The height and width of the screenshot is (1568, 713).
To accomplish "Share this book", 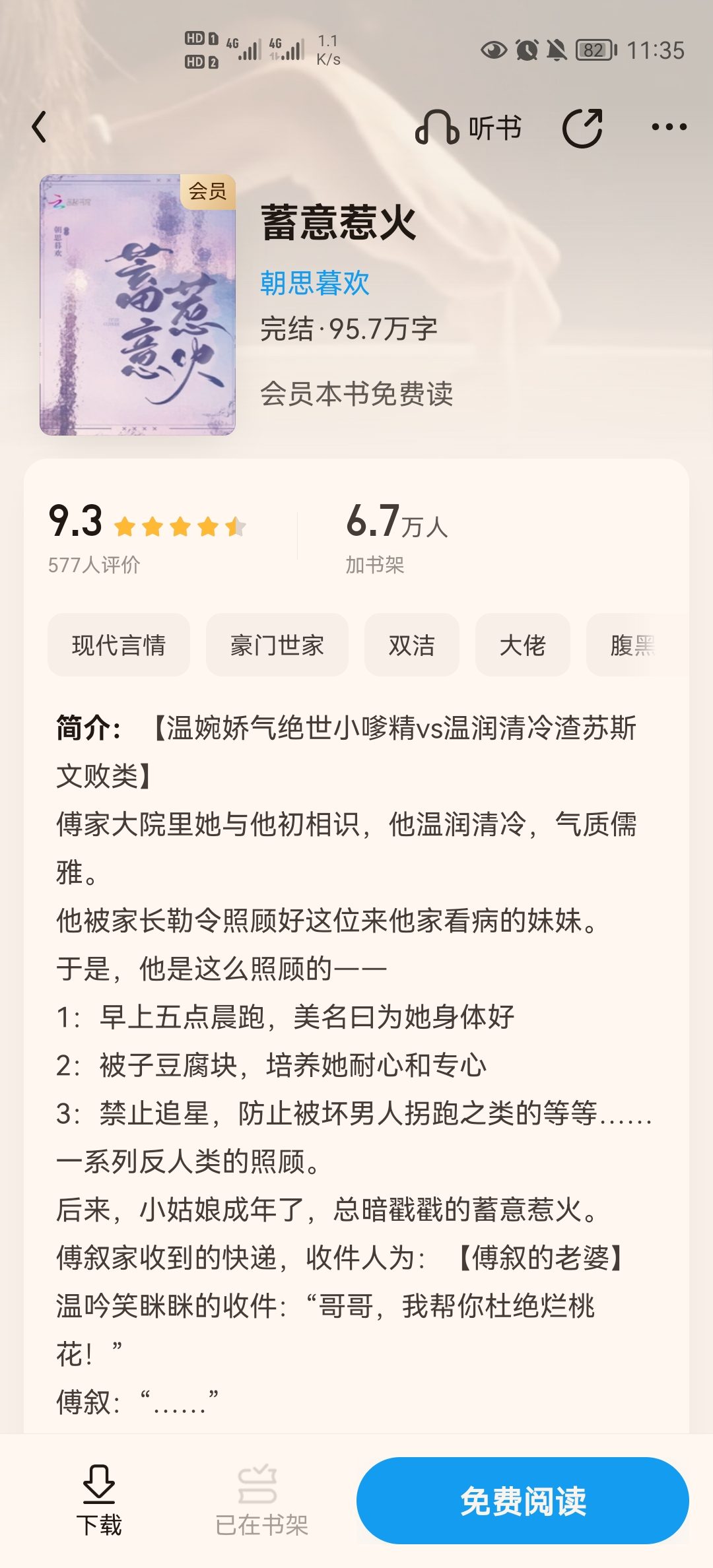I will 582,127.
